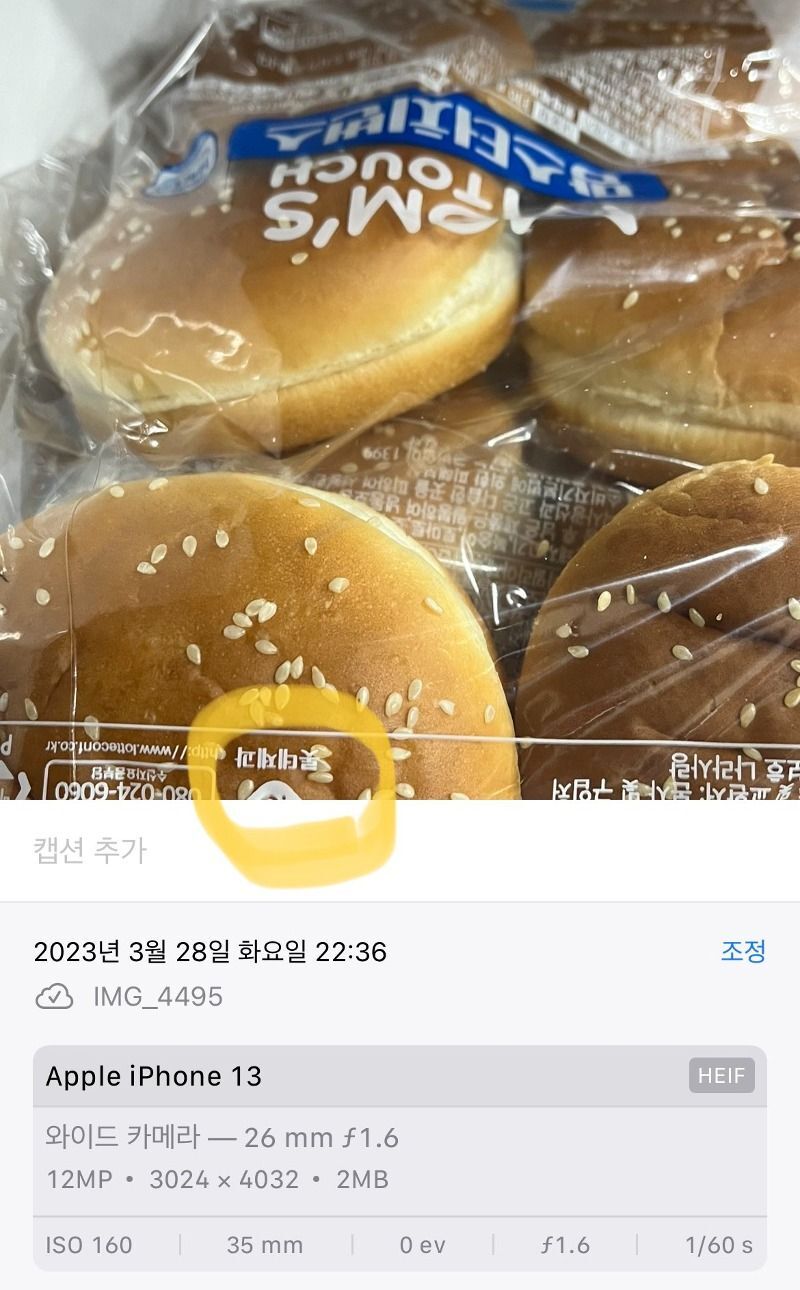Tap 조정 to adjust date and time
800x1290 pixels.
(x=742, y=951)
